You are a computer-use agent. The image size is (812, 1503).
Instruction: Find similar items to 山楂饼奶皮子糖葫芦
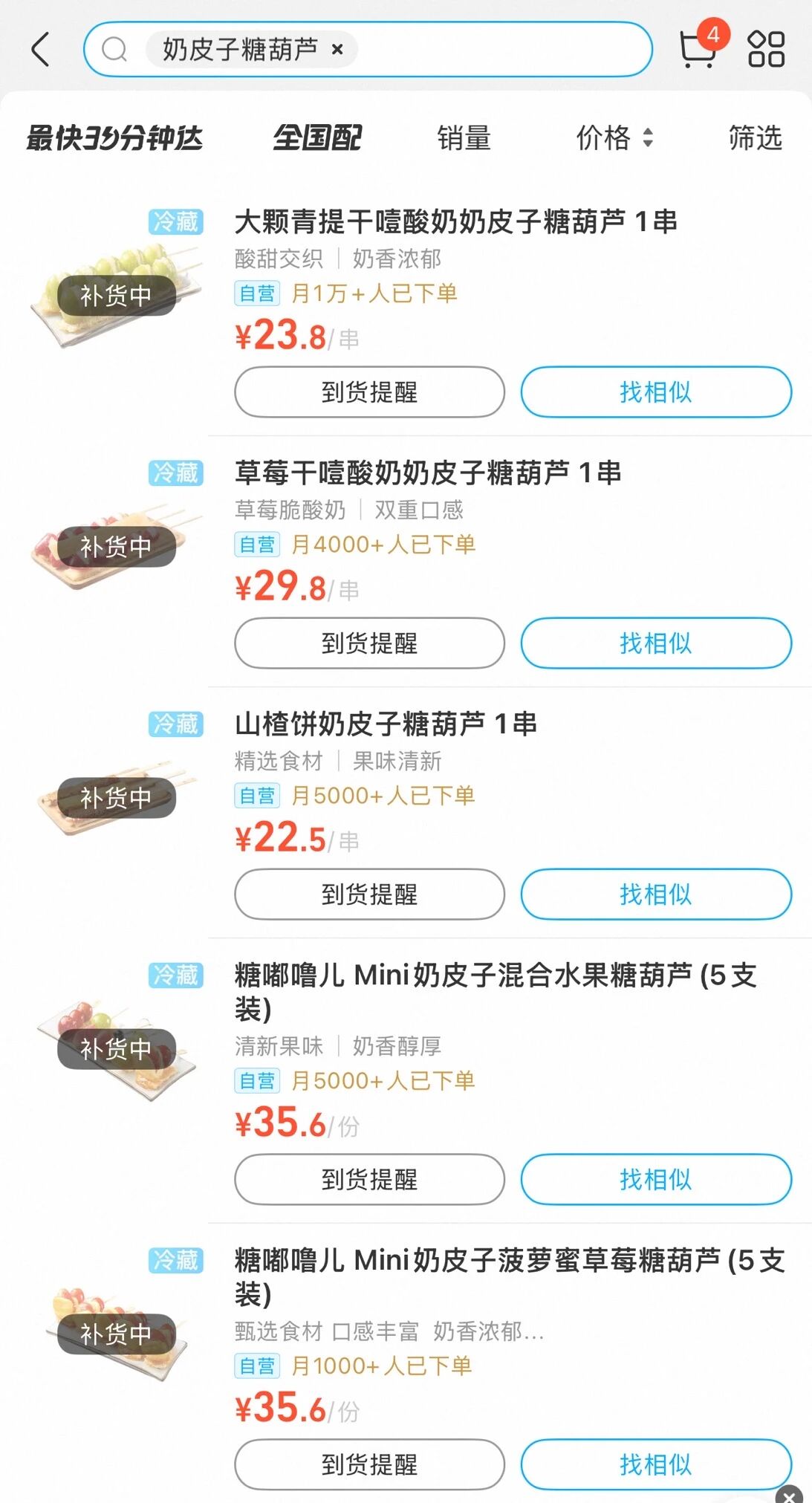[655, 894]
